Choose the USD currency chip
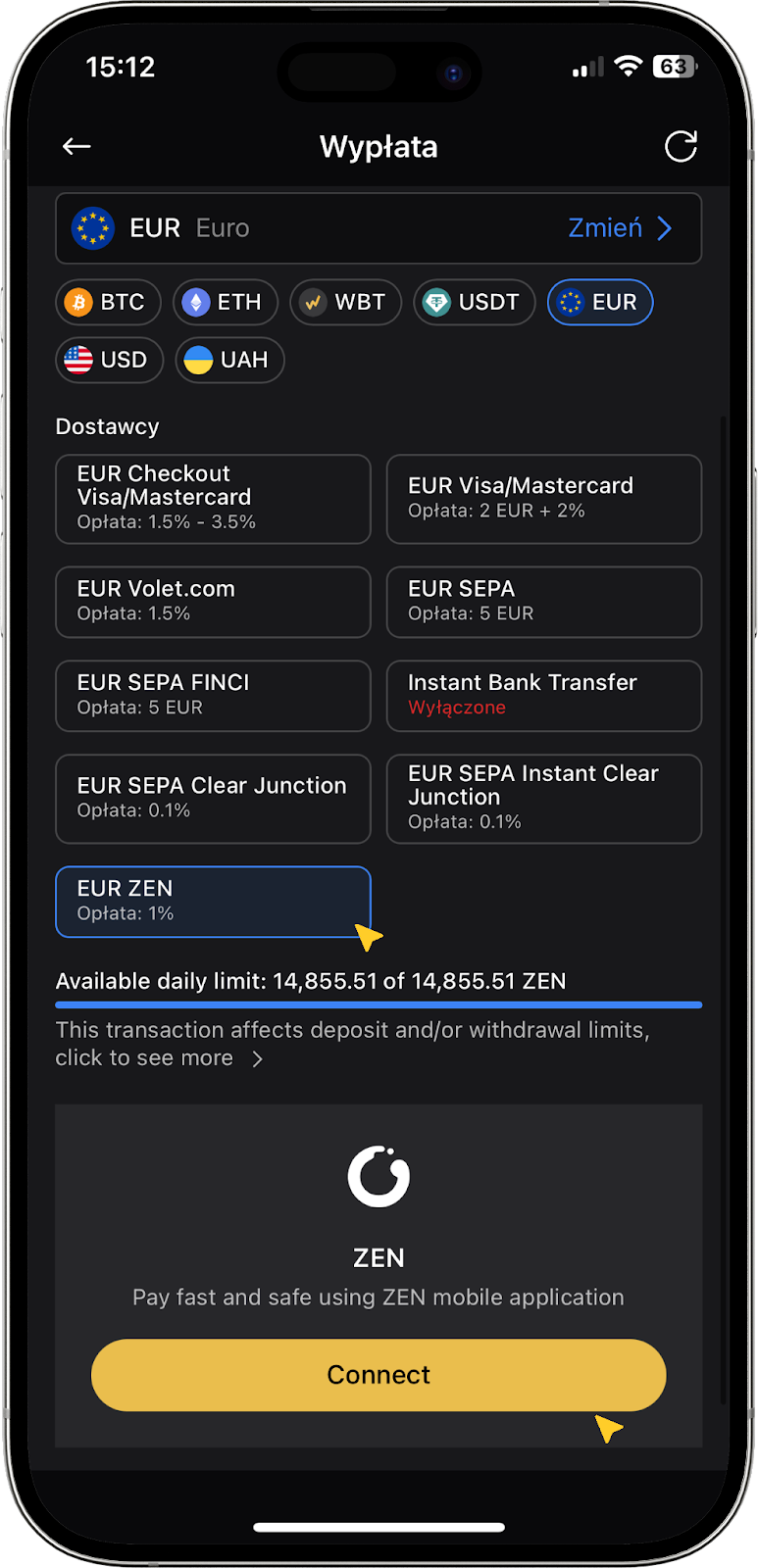The height and width of the screenshot is (1568, 758). click(x=109, y=360)
